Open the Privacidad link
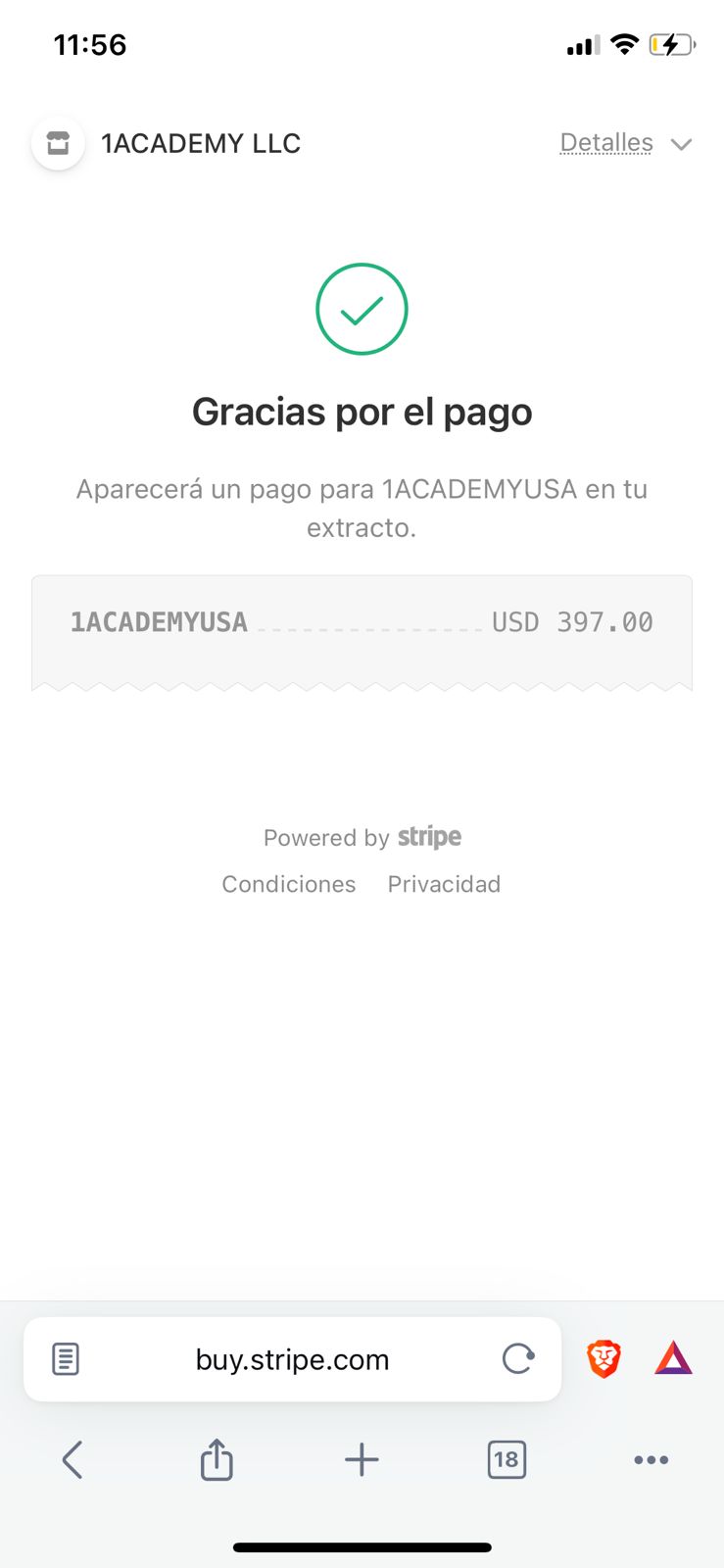The width and height of the screenshot is (724, 1568). [x=444, y=884]
